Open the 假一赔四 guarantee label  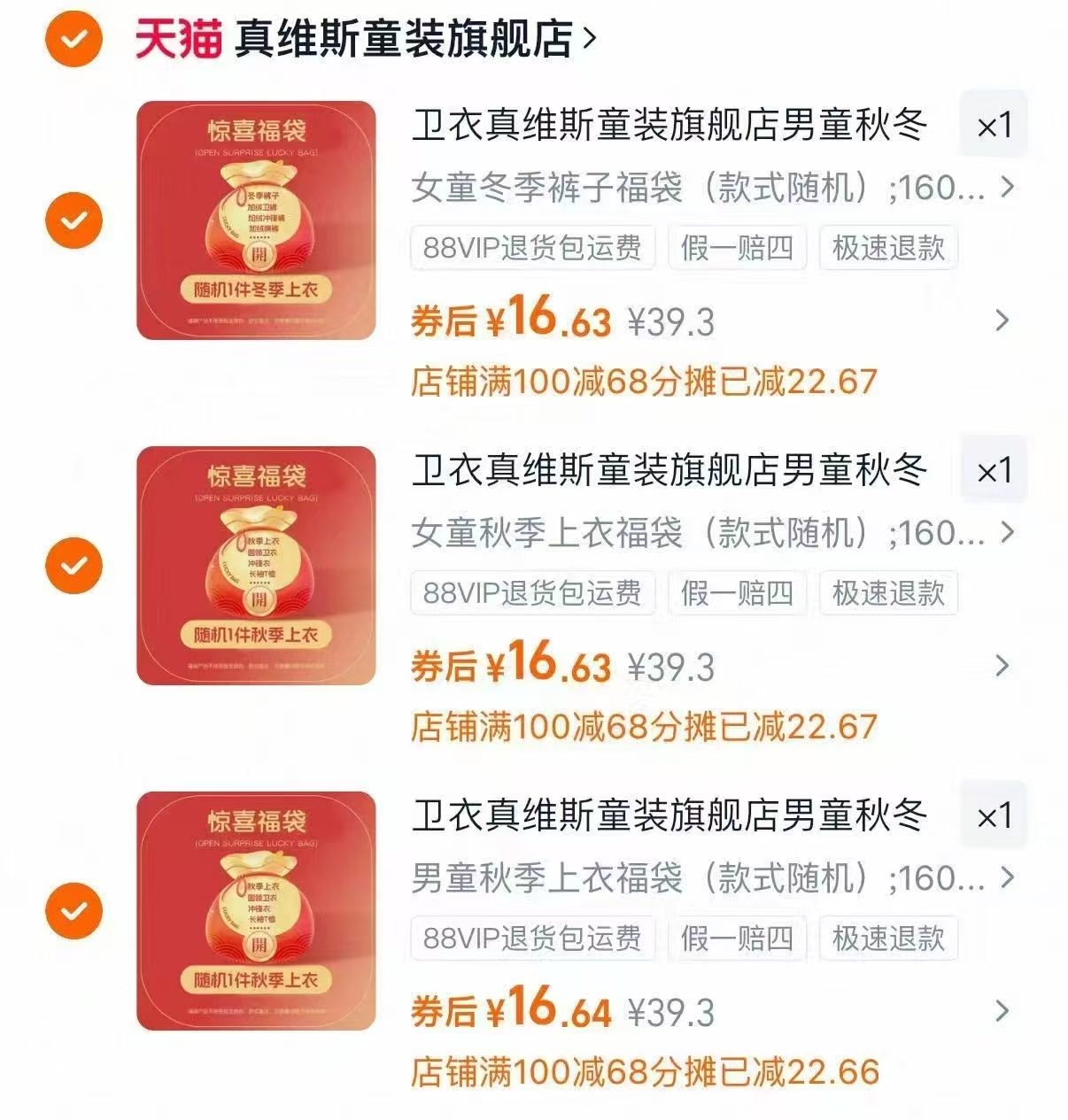739,248
